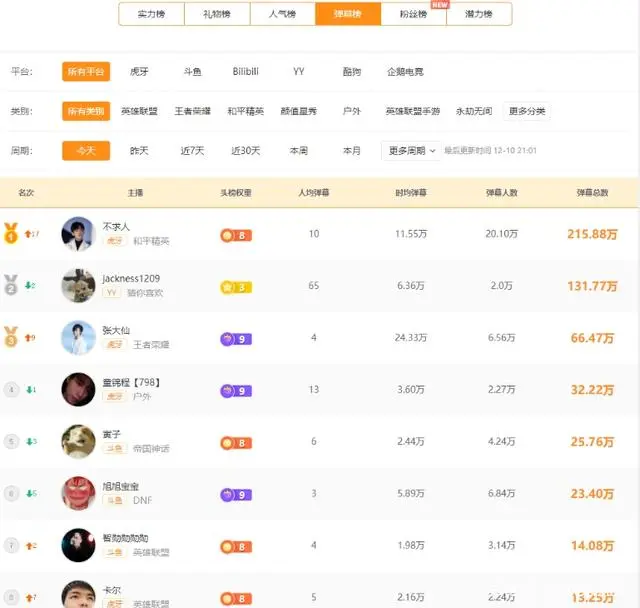Viewport: 640px width, 608px height.
Task: Select the 王者荣耀 category
Action: (x=192, y=111)
